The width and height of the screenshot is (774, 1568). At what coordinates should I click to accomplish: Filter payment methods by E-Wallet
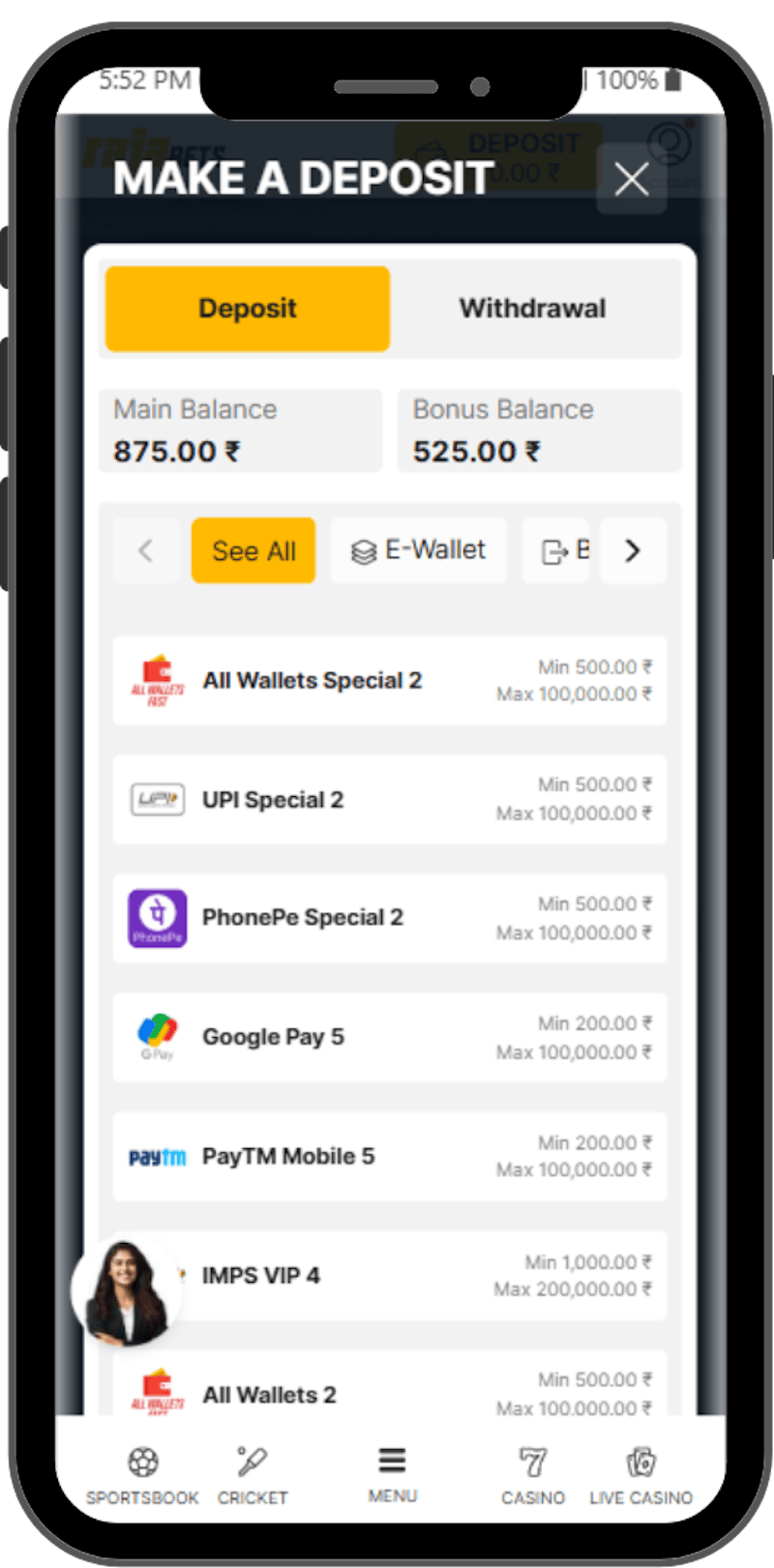point(418,550)
